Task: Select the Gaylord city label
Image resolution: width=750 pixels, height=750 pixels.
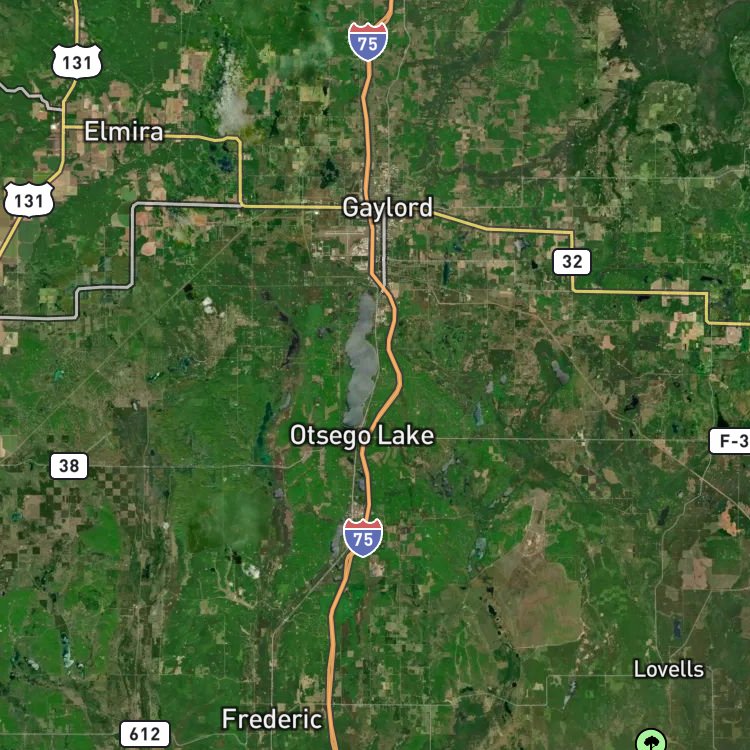Action: (x=387, y=208)
